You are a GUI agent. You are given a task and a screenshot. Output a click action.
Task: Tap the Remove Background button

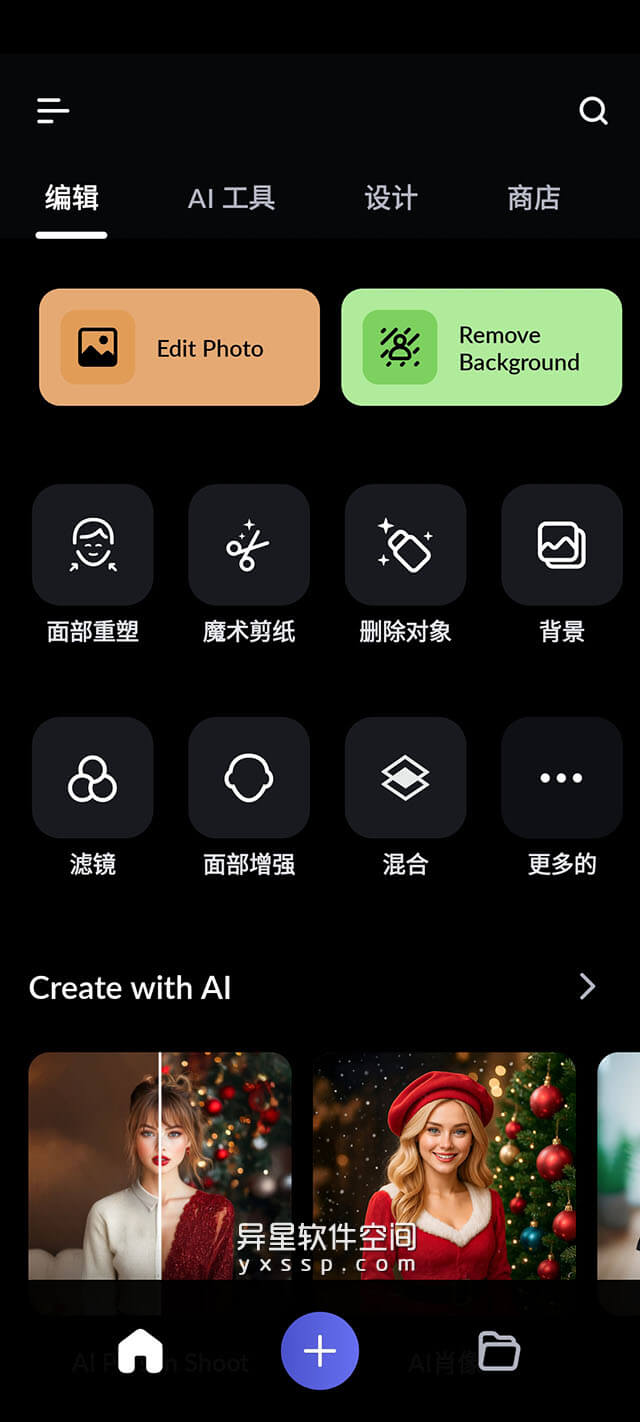481,347
